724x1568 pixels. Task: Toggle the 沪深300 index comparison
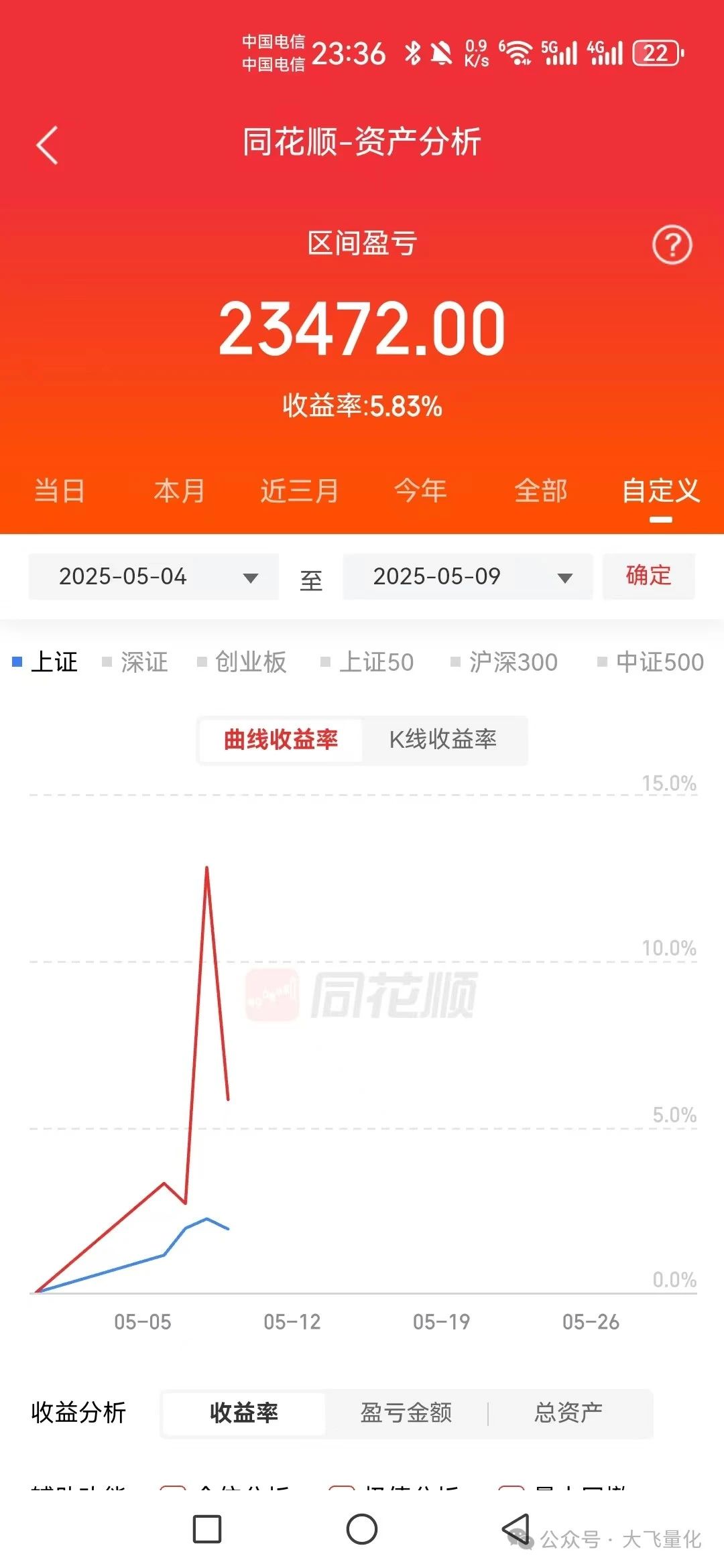(x=504, y=662)
